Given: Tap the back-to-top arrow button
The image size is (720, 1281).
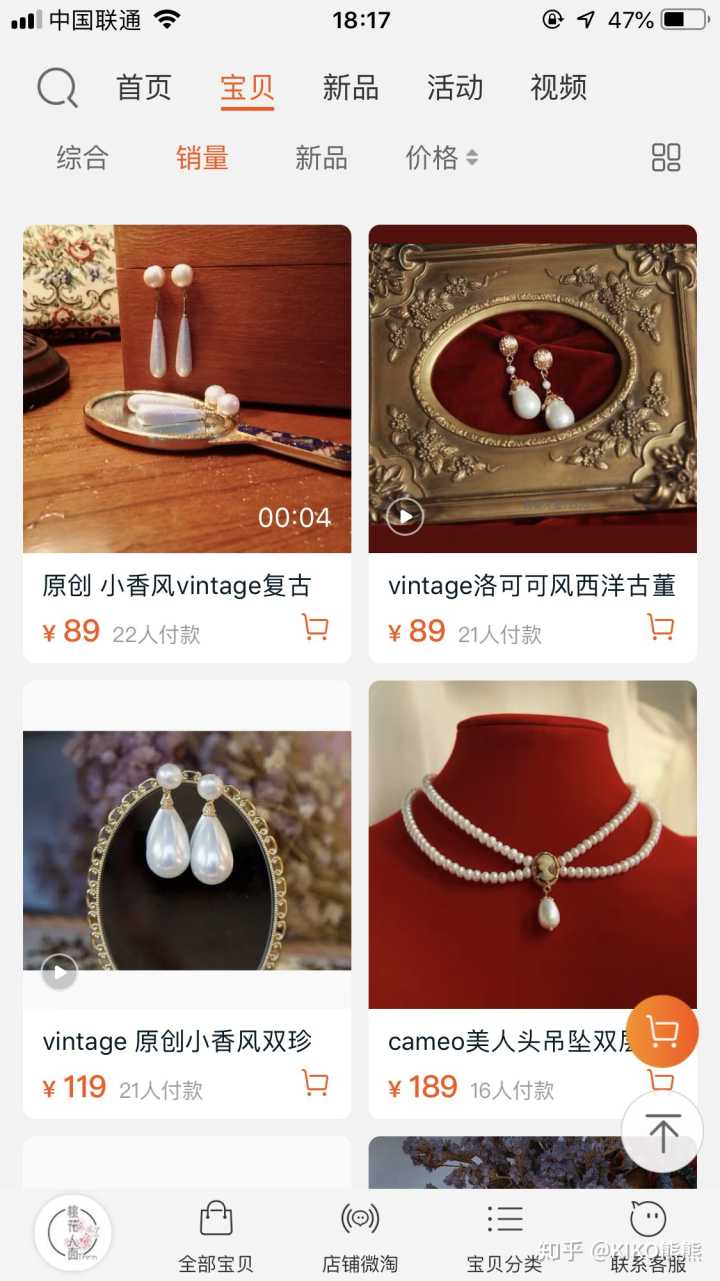Looking at the screenshot, I should pyautogui.click(x=662, y=1131).
